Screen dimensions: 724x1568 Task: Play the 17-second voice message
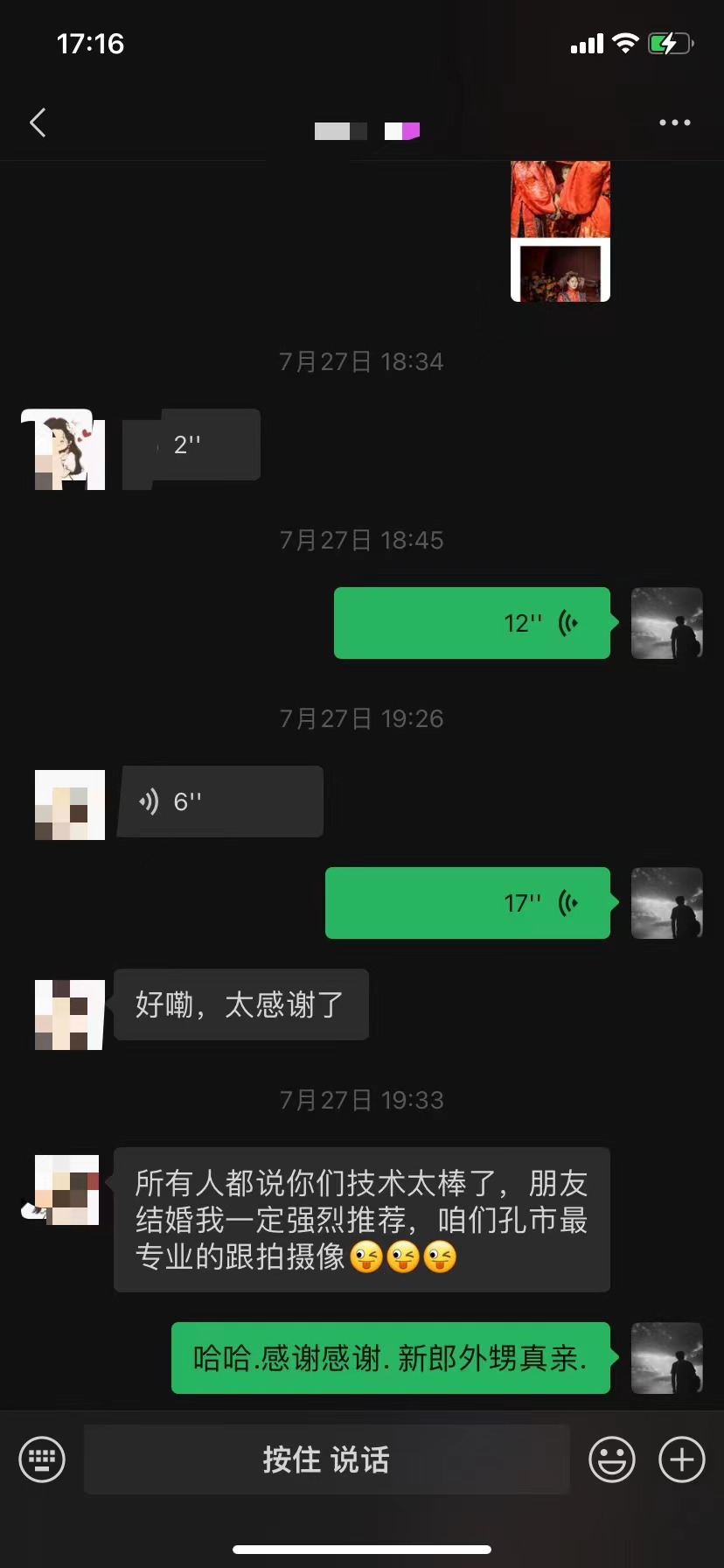click(x=467, y=903)
